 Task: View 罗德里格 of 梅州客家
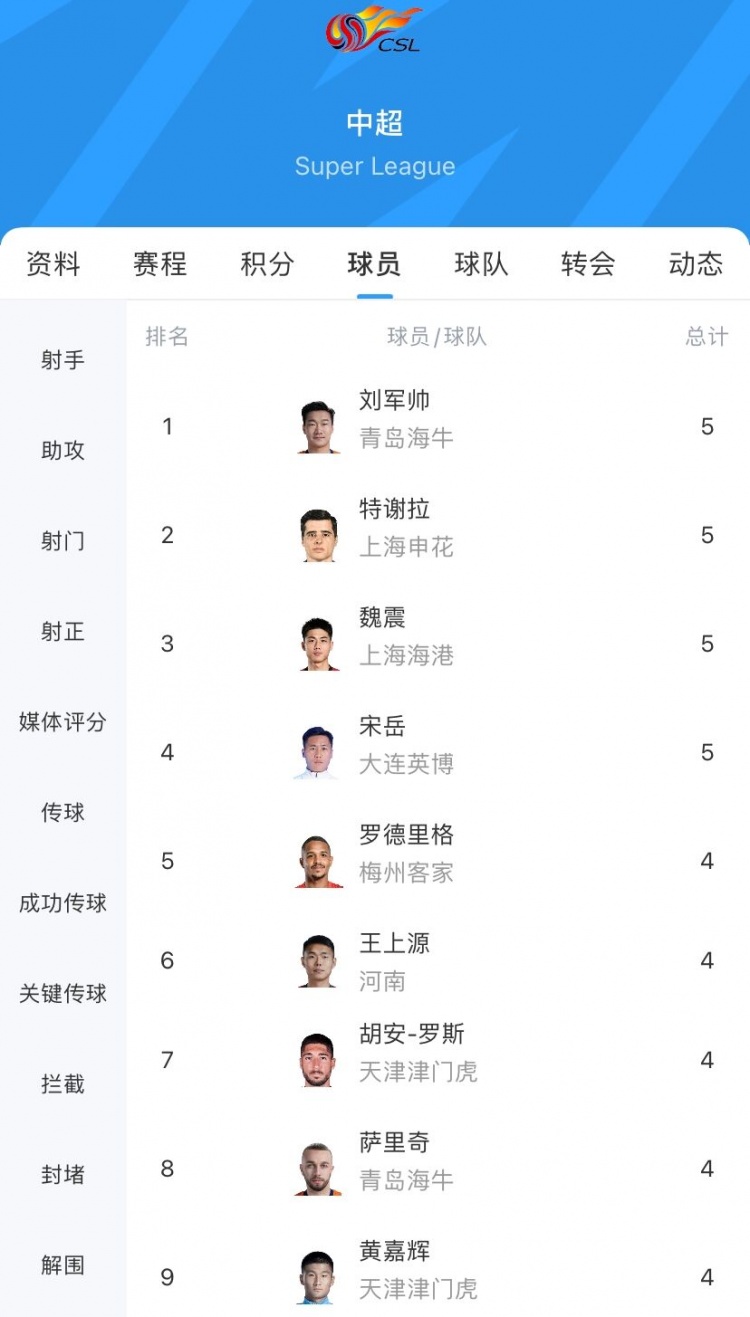click(406, 835)
